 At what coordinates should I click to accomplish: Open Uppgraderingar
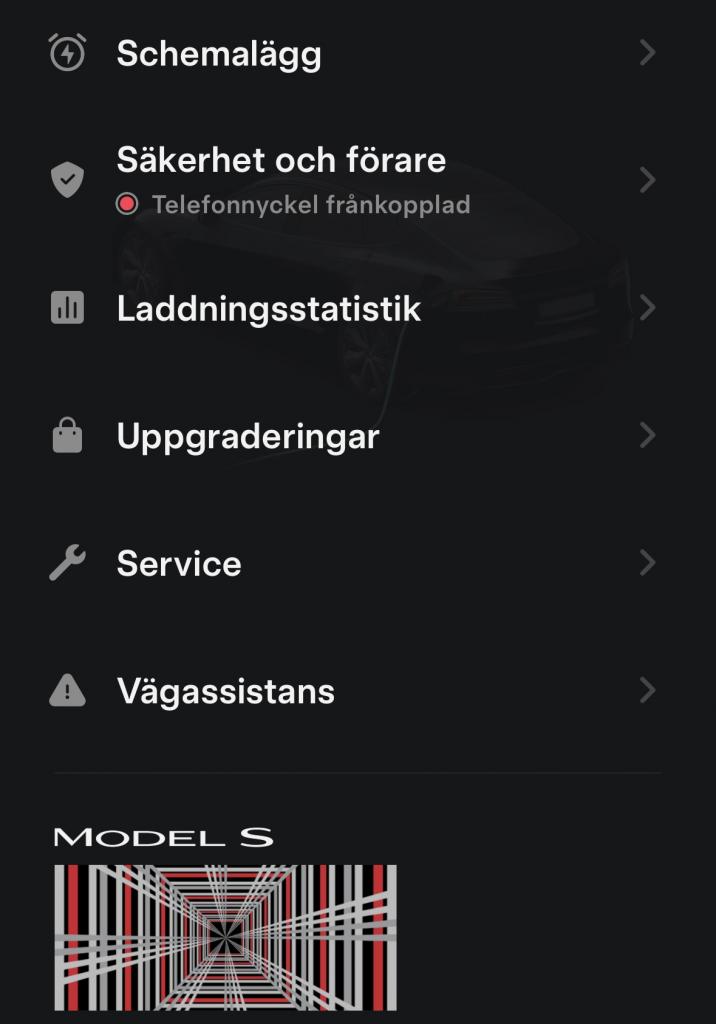click(x=247, y=436)
